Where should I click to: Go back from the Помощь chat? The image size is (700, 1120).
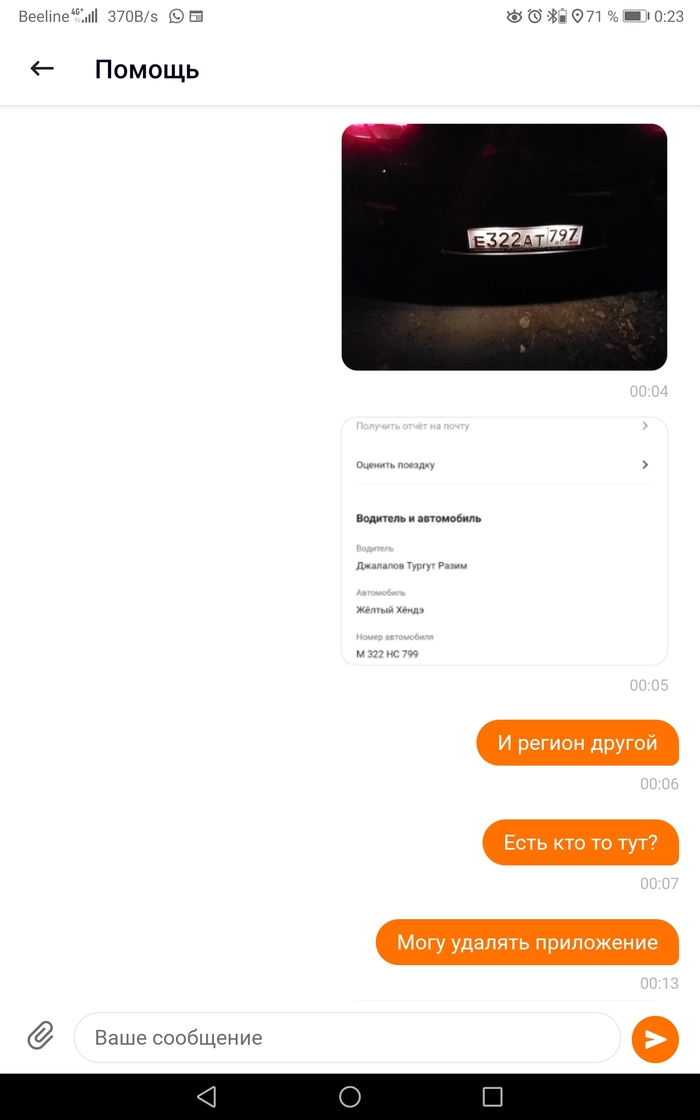point(42,69)
